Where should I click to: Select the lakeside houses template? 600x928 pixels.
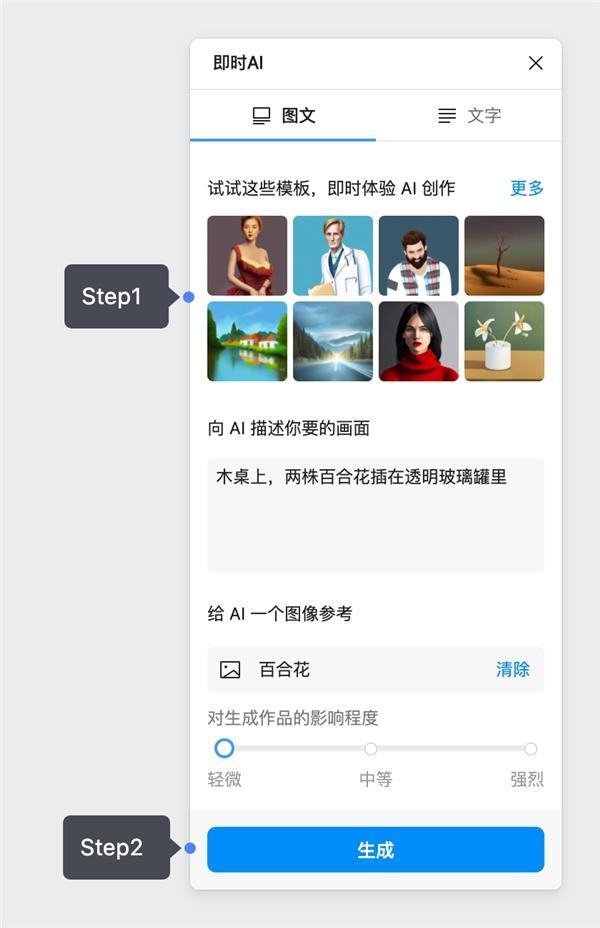tap(247, 341)
